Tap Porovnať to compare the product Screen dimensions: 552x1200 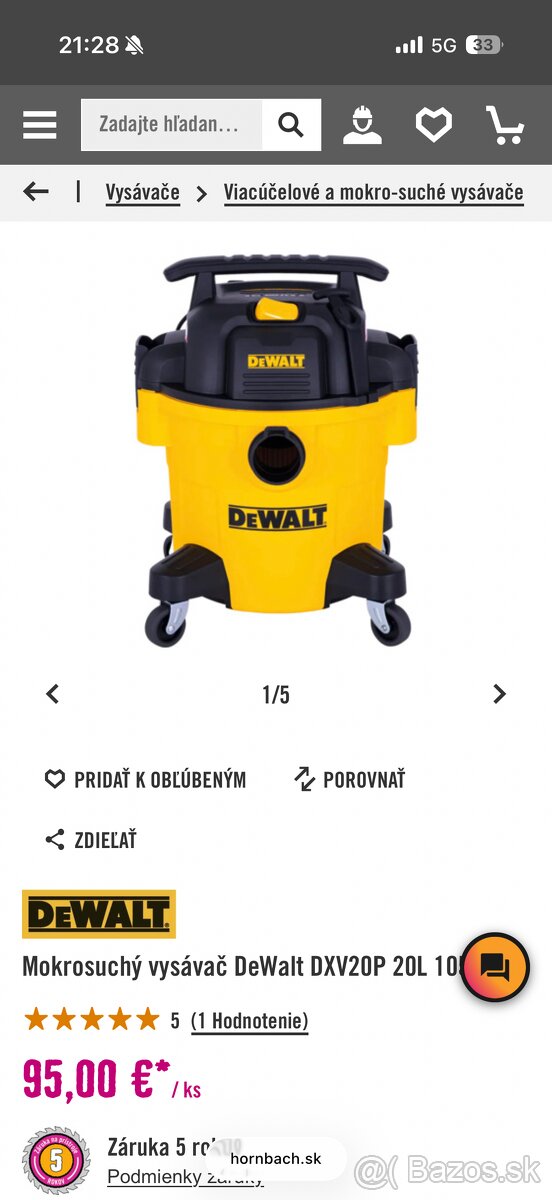click(x=349, y=780)
